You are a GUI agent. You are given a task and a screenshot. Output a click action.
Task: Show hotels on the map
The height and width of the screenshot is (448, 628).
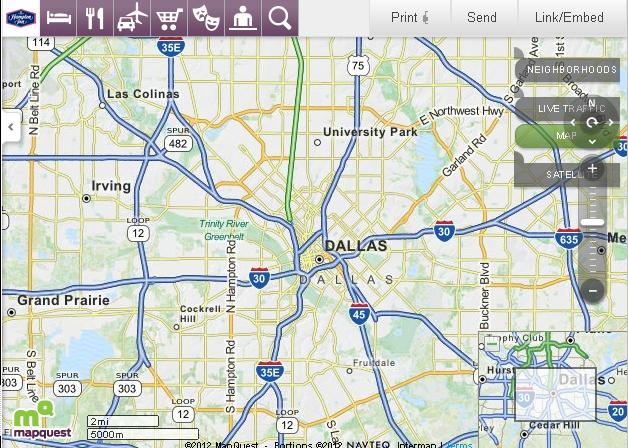pos(58,18)
